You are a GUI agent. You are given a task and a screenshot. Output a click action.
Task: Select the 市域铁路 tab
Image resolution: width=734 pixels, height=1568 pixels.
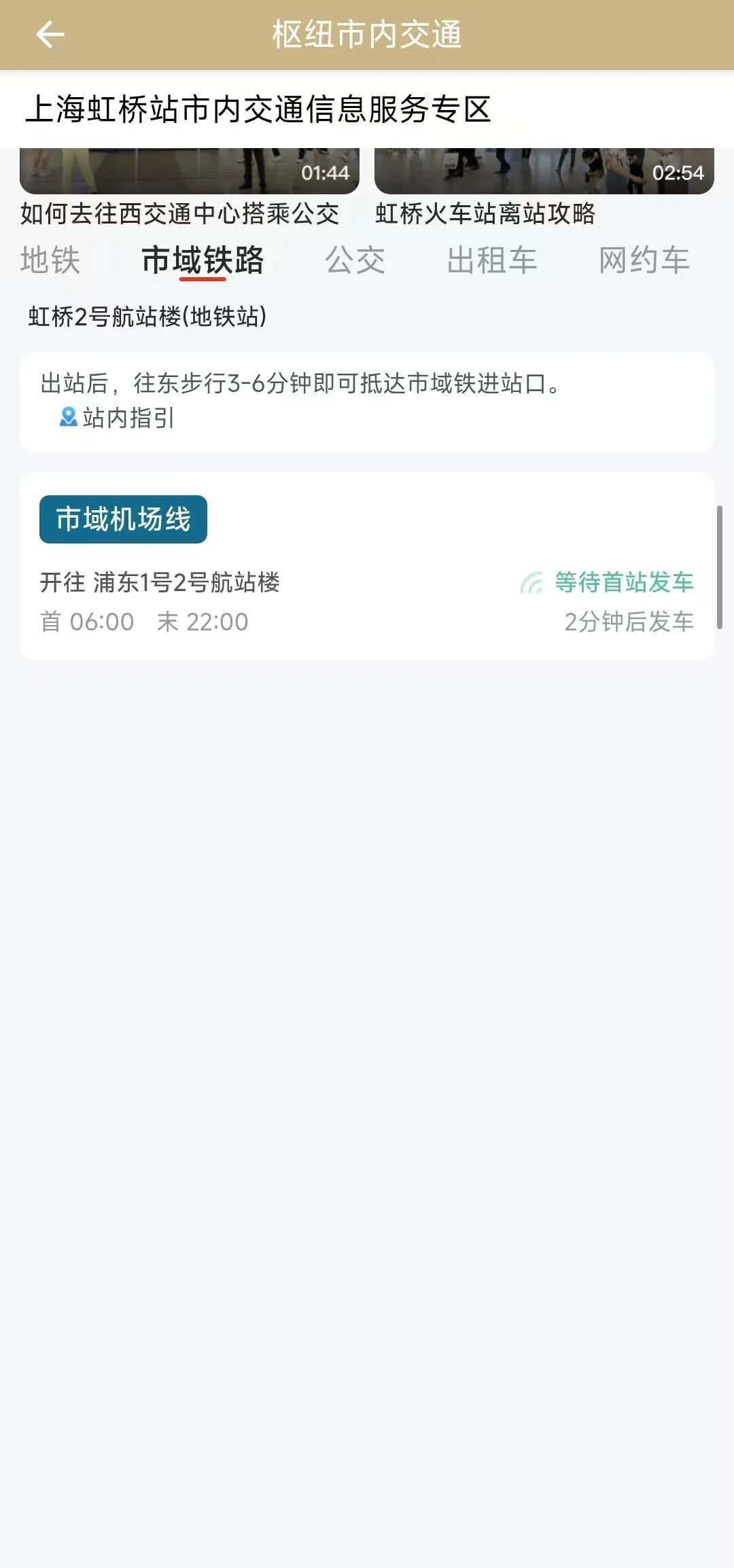[203, 260]
